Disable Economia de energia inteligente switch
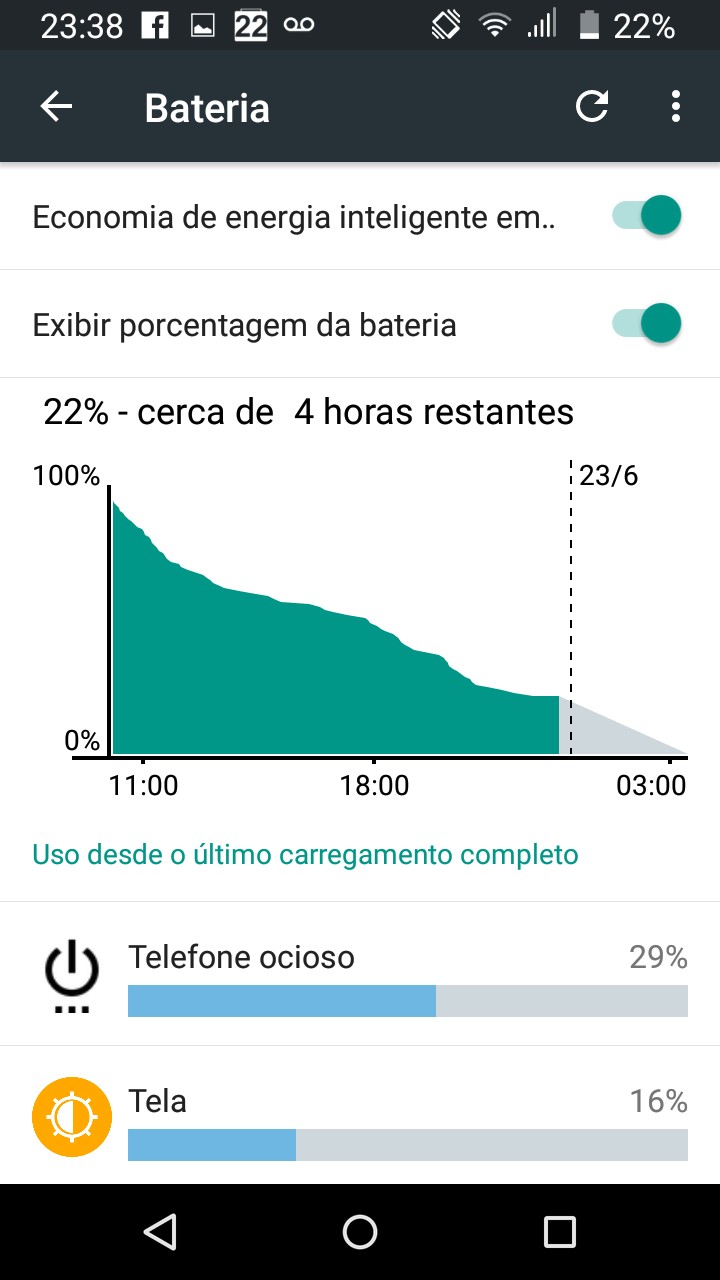720x1280 pixels. point(647,216)
